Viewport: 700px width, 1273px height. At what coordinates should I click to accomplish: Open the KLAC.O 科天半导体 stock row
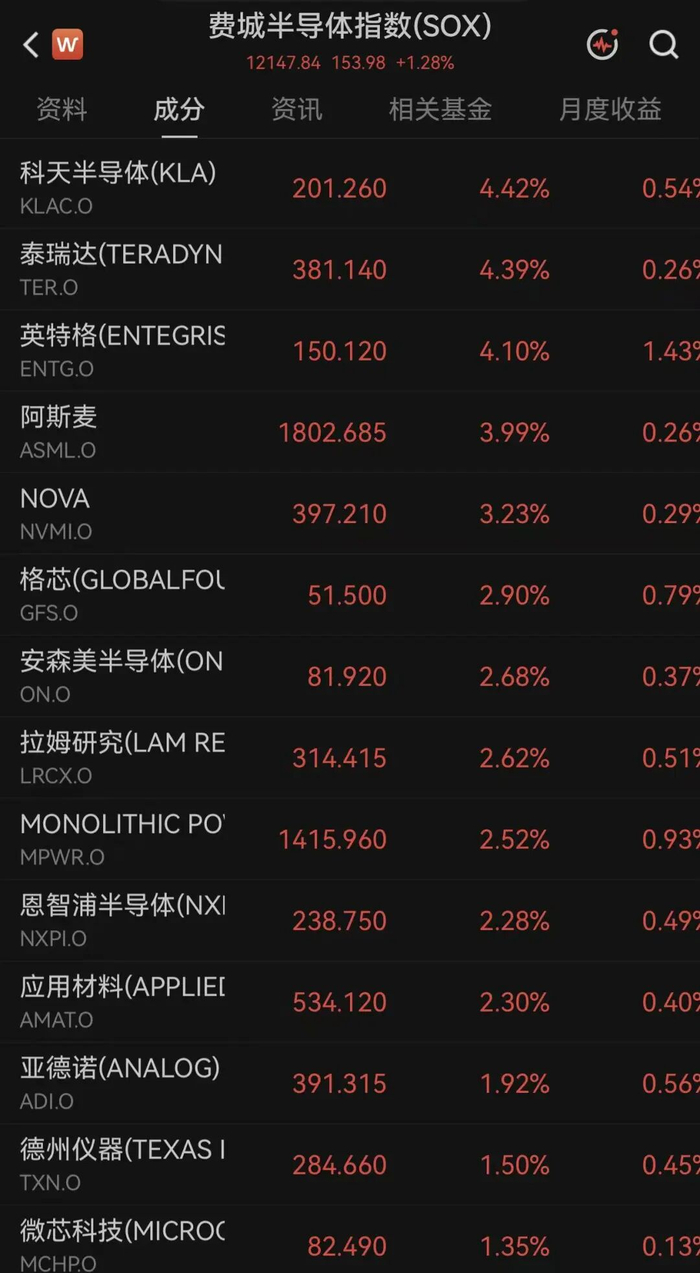click(x=350, y=188)
